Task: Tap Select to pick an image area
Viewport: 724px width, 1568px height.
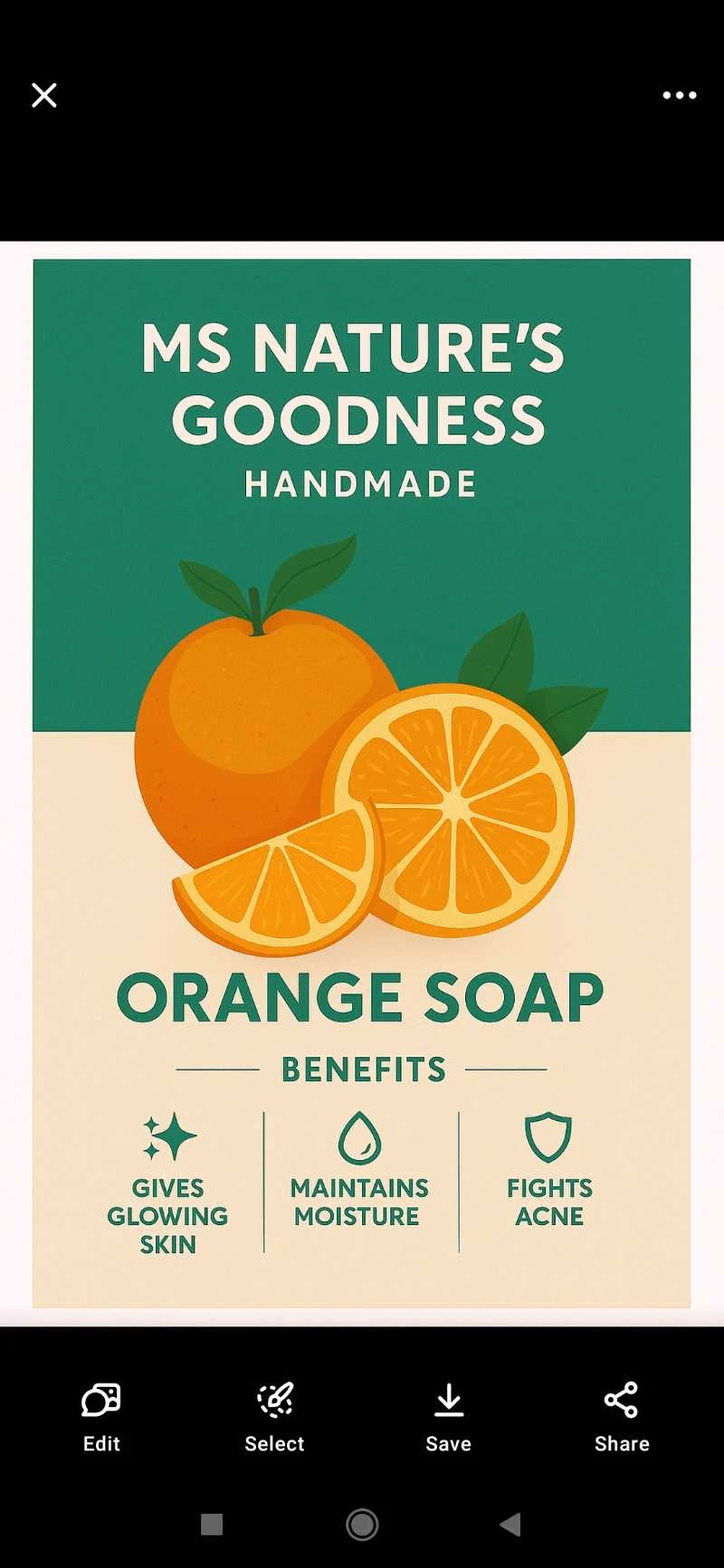Action: click(275, 1416)
